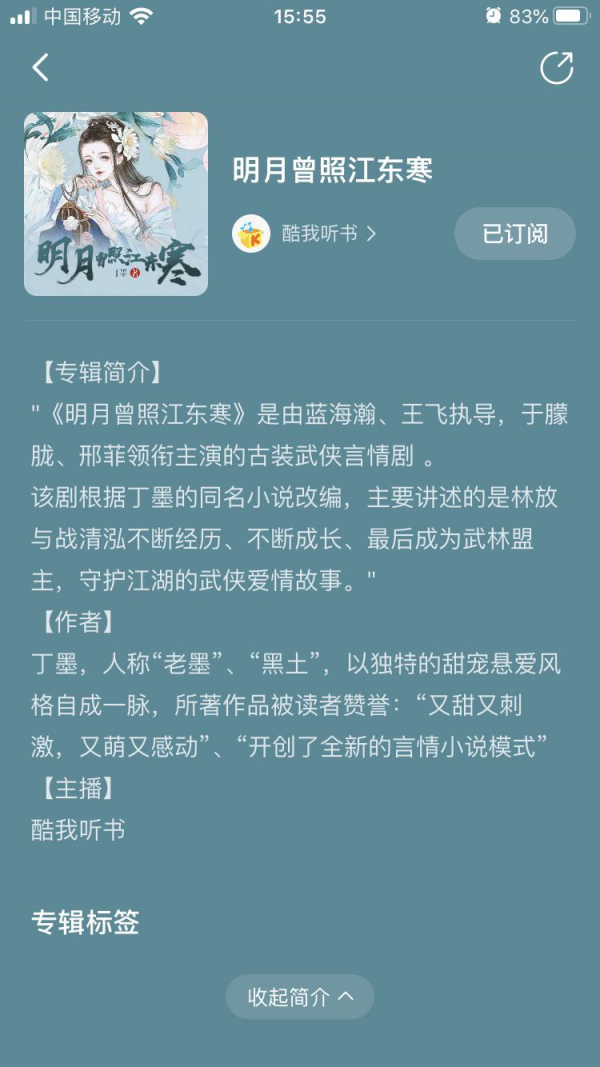The height and width of the screenshot is (1067, 600).
Task: Go back using the top-left arrow
Action: tap(40, 68)
